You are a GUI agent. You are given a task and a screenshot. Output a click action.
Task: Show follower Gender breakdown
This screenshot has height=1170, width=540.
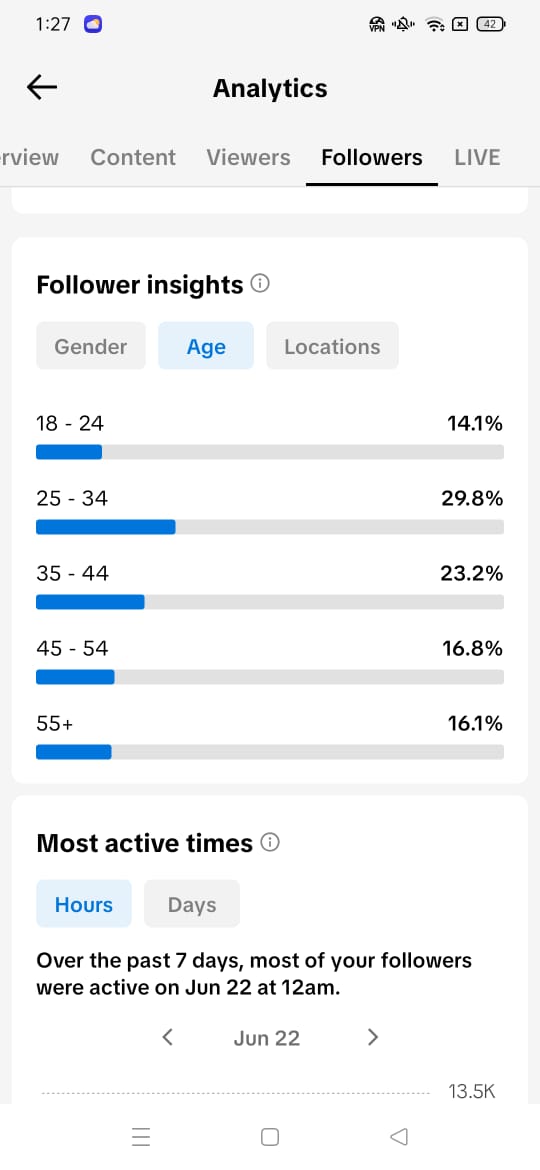click(91, 346)
